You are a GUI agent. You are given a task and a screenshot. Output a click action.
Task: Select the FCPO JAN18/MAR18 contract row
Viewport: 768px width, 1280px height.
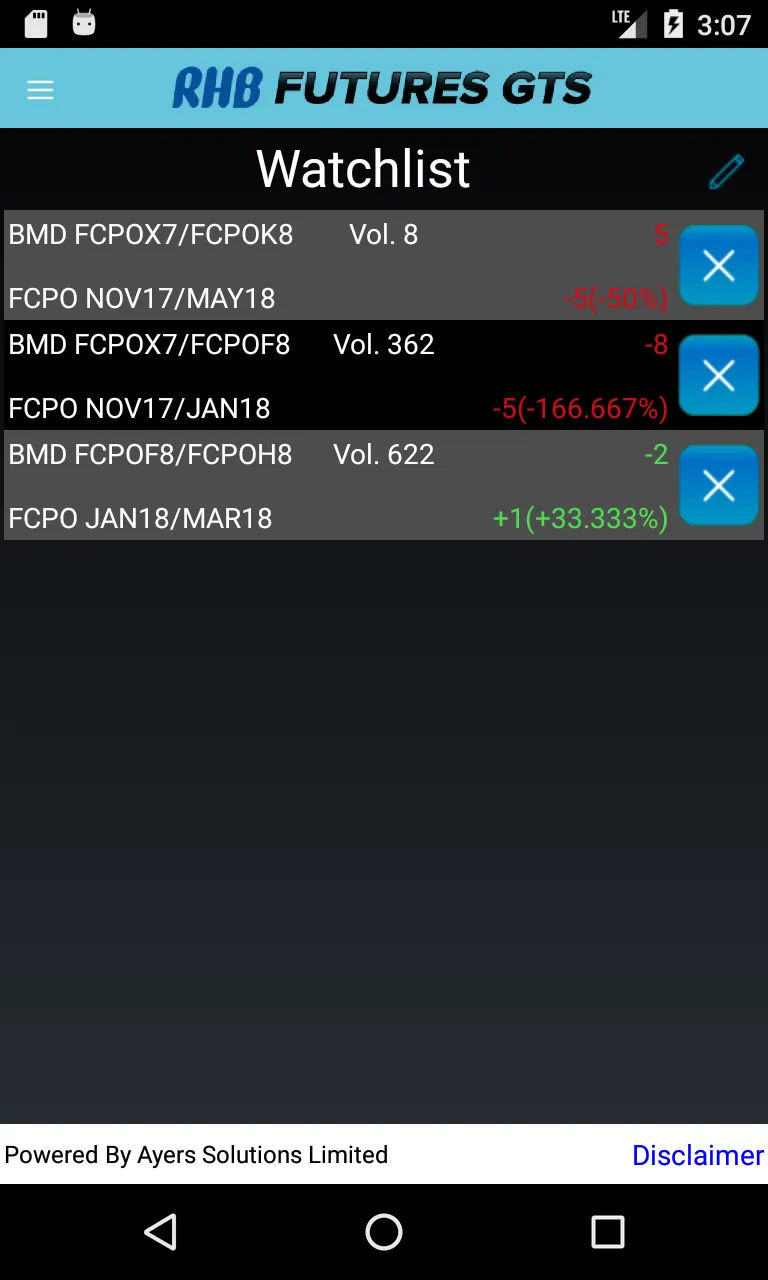pos(340,486)
